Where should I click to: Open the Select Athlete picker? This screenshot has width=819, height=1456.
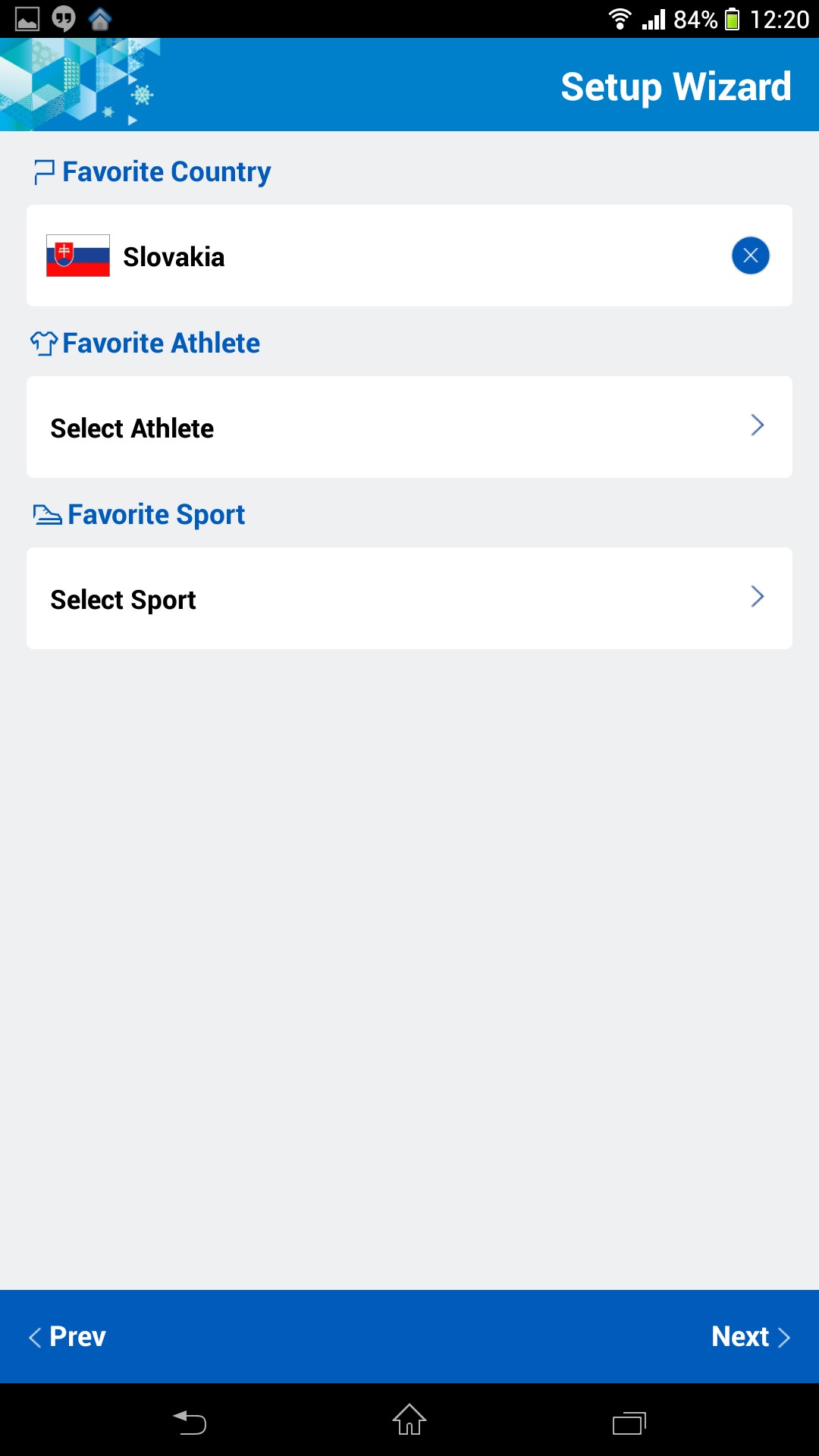coord(409,427)
